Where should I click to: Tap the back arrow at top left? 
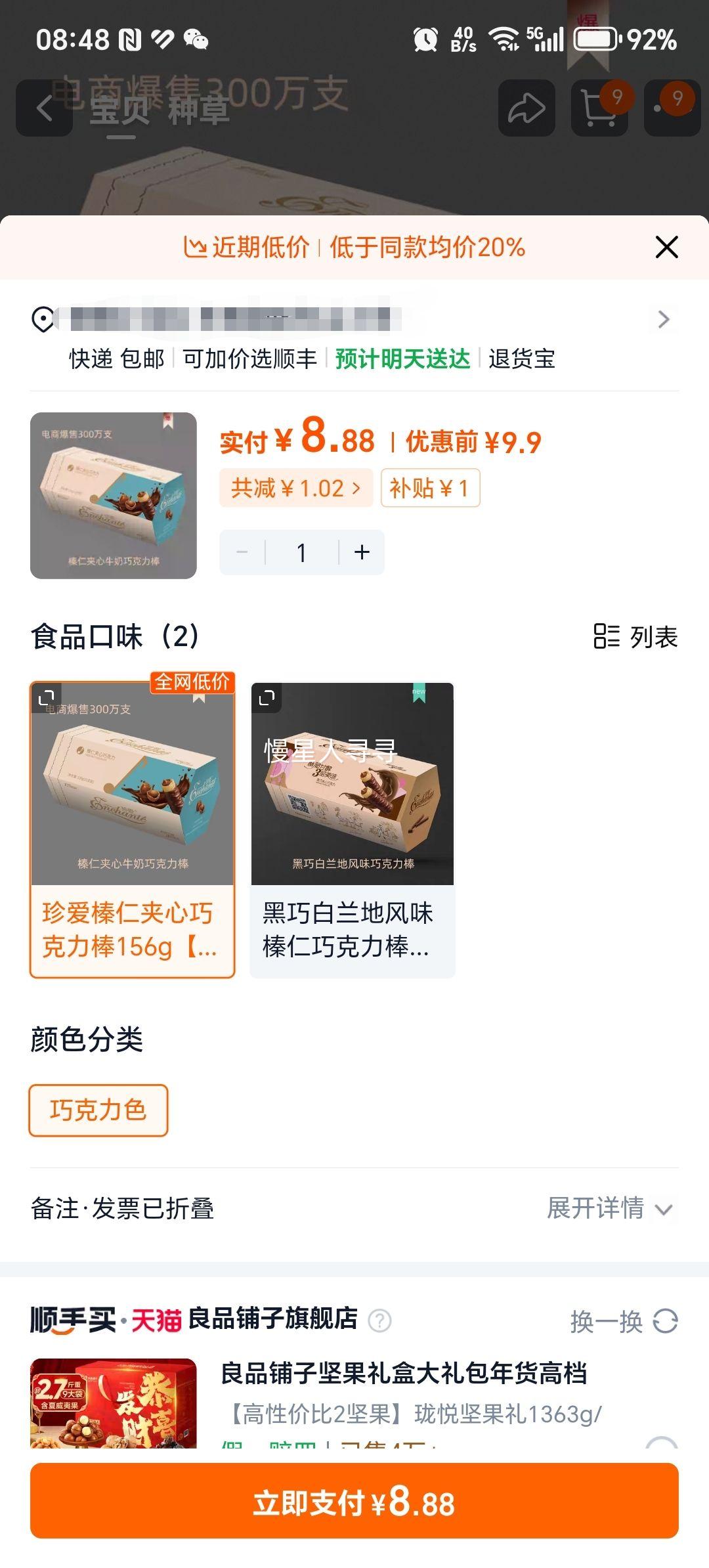click(x=43, y=106)
